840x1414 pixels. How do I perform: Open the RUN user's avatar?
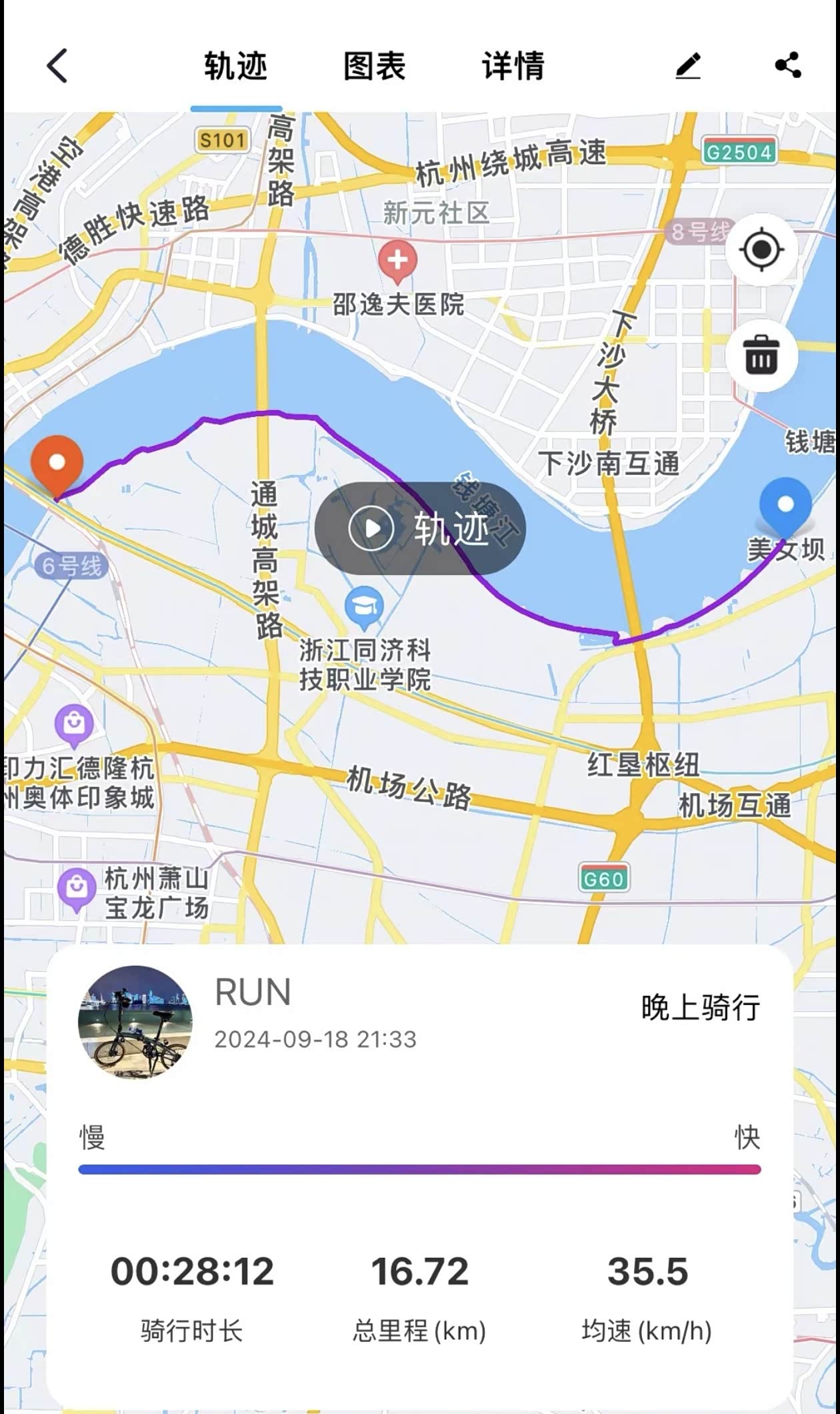click(135, 1022)
